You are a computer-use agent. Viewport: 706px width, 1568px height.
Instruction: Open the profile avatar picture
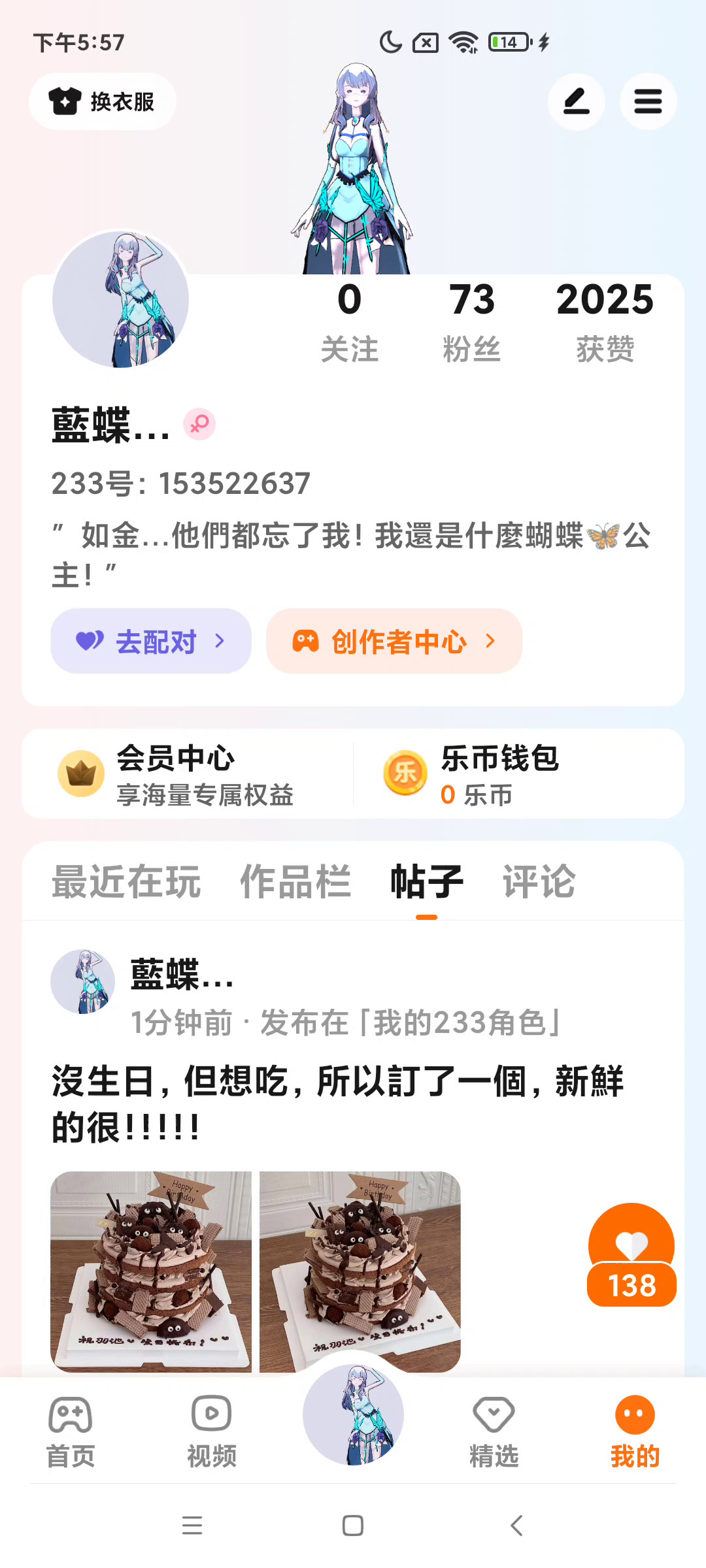121,299
